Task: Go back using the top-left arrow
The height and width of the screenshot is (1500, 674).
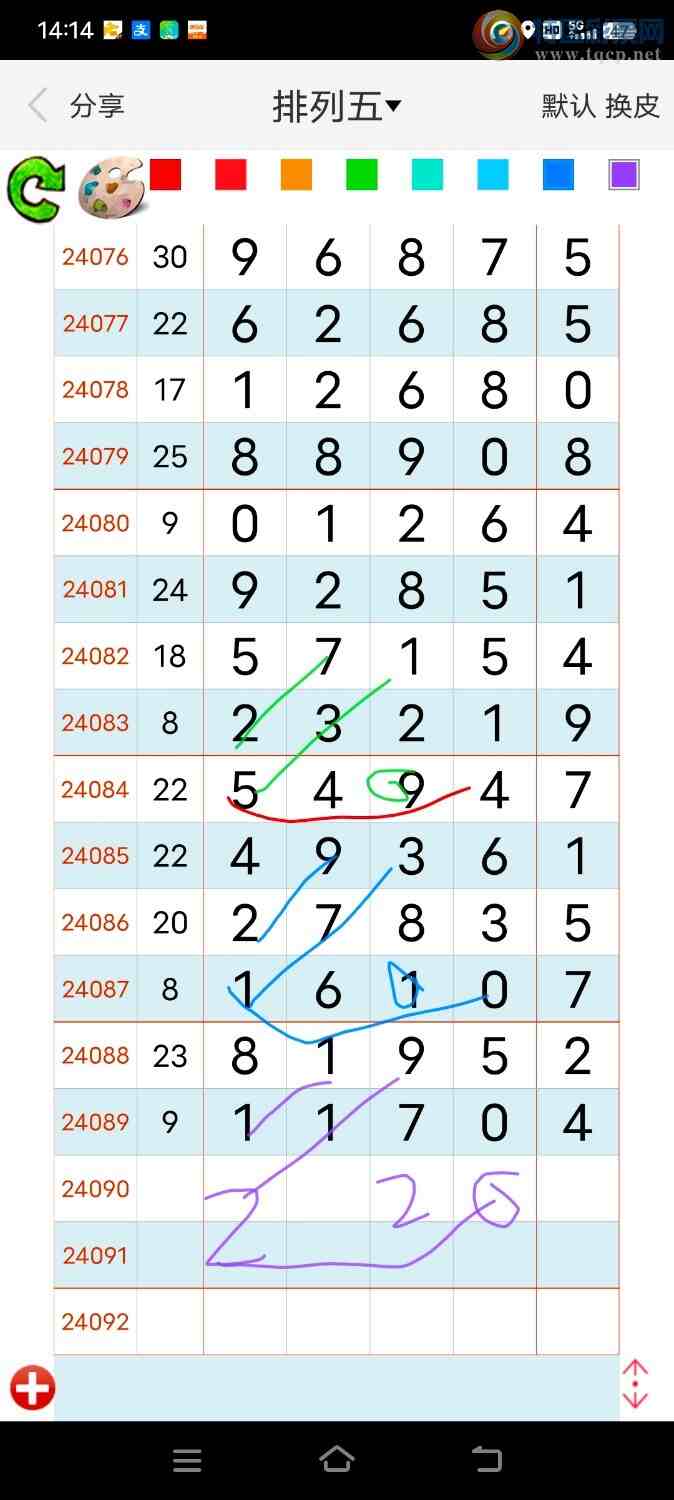Action: pyautogui.click(x=38, y=105)
